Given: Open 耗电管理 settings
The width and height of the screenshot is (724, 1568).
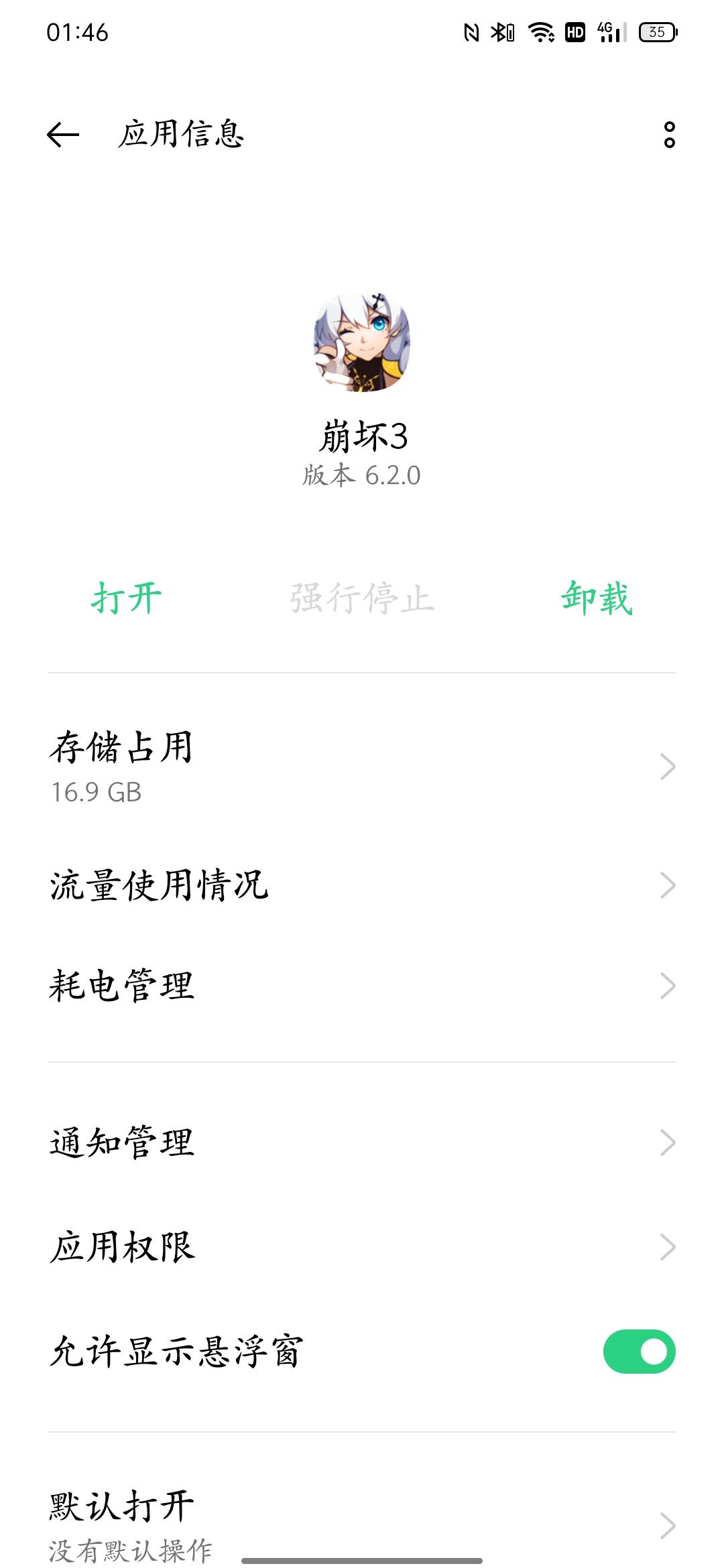Looking at the screenshot, I should click(x=362, y=986).
